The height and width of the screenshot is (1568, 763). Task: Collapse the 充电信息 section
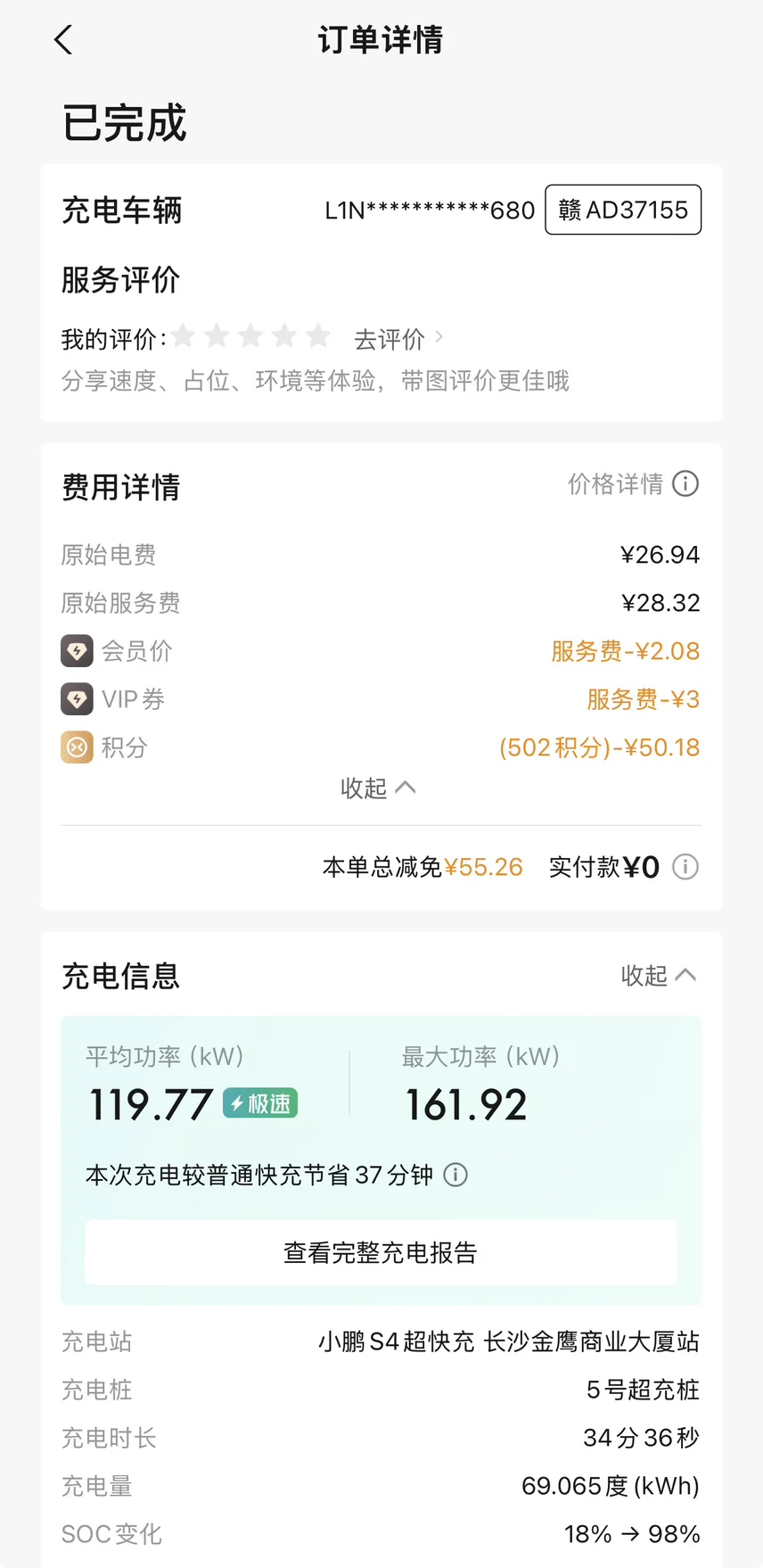click(x=659, y=975)
